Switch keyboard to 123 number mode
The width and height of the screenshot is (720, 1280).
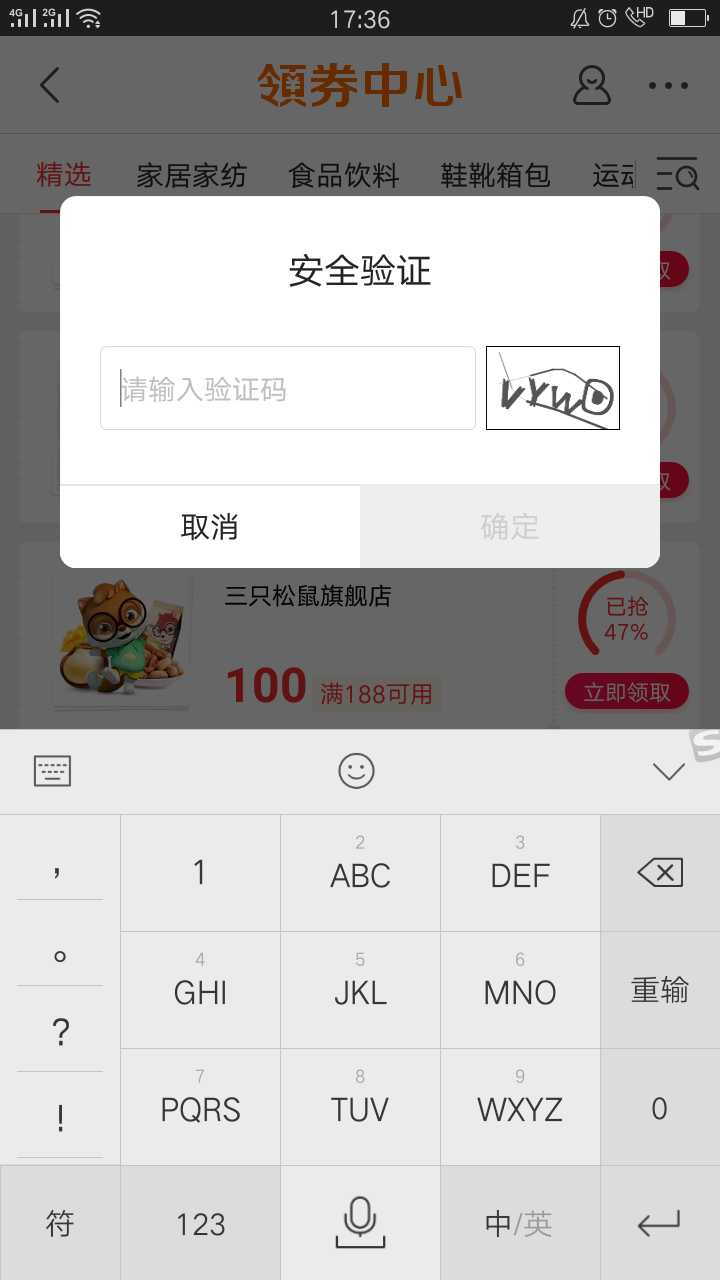coord(200,1223)
